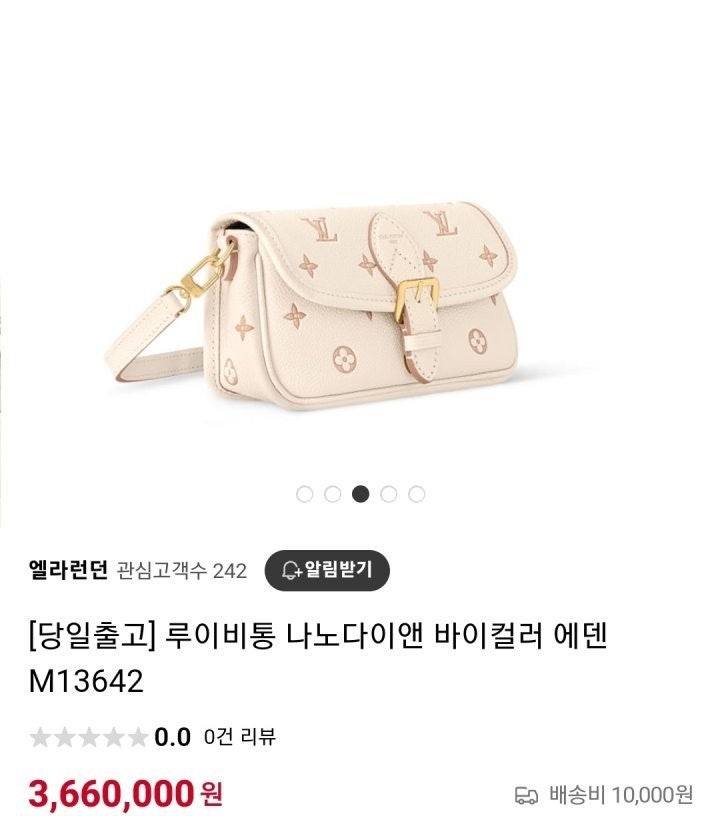
Task: Open the 엘라런던 seller store link
Action: (x=68, y=571)
